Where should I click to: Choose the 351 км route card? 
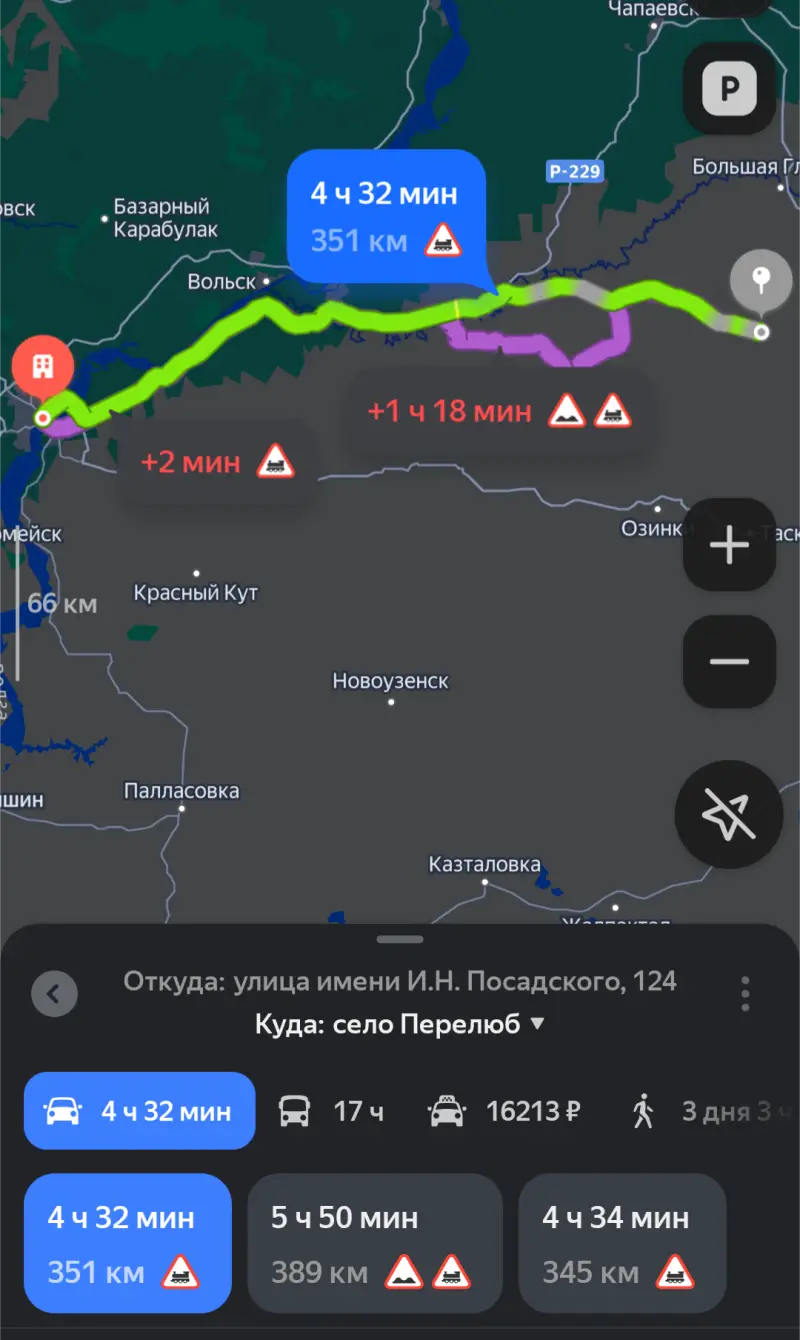[x=128, y=1243]
